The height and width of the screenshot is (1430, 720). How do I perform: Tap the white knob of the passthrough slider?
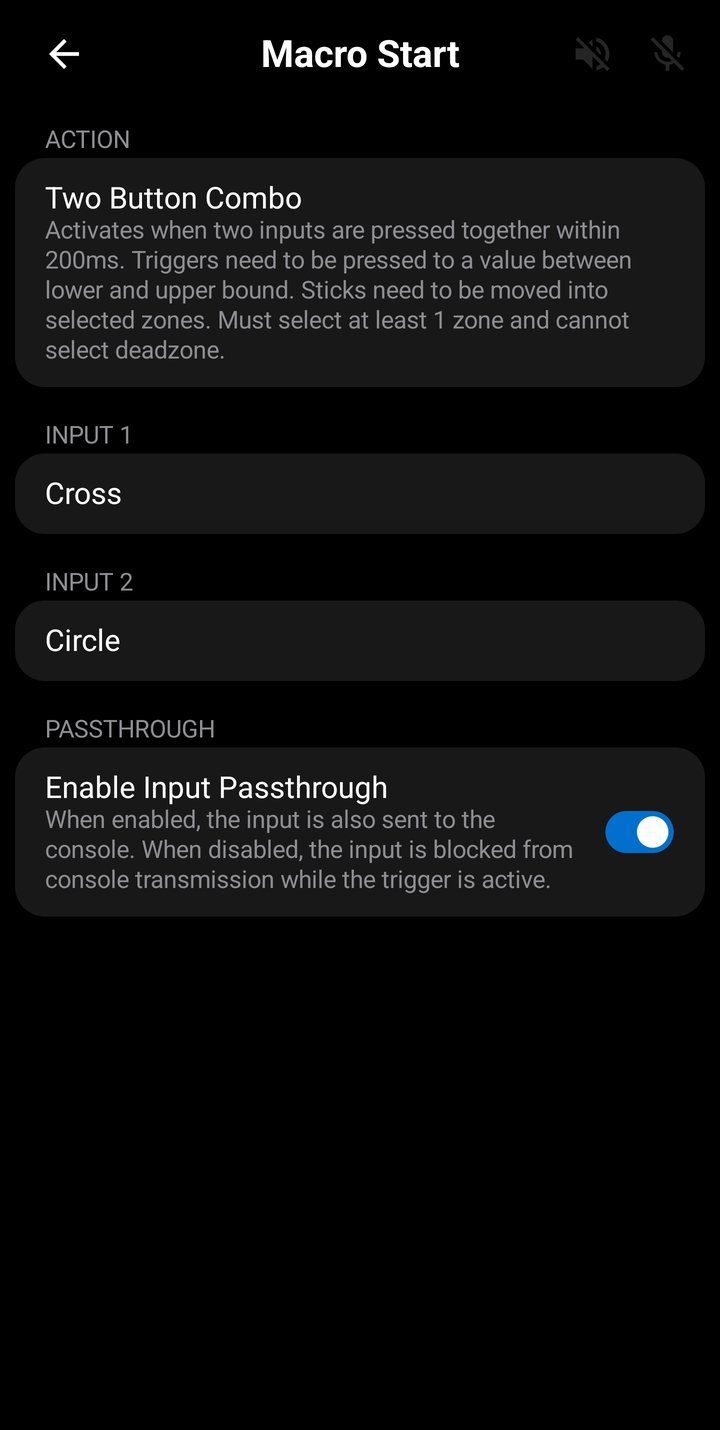coord(655,831)
